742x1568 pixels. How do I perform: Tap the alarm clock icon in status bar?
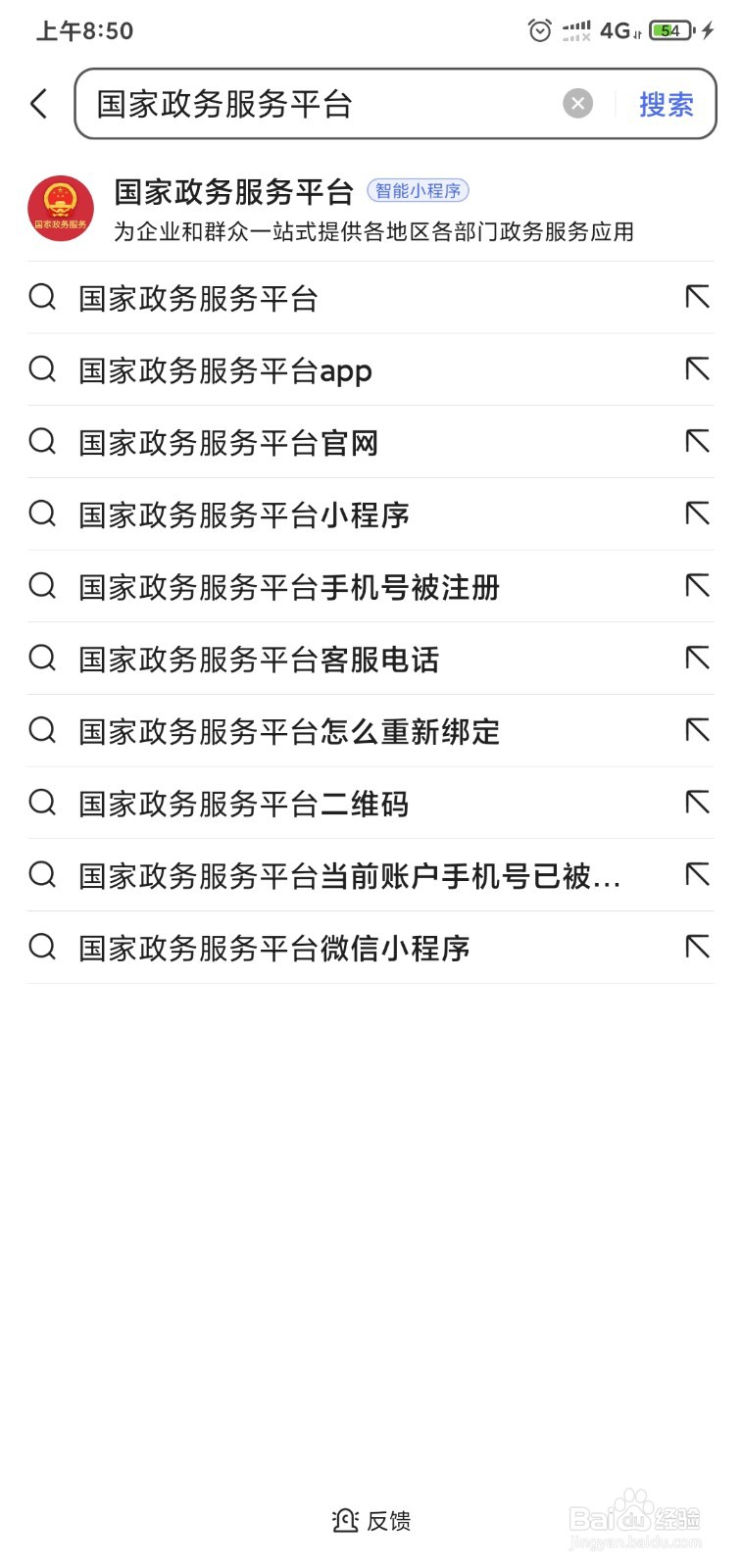tap(540, 30)
